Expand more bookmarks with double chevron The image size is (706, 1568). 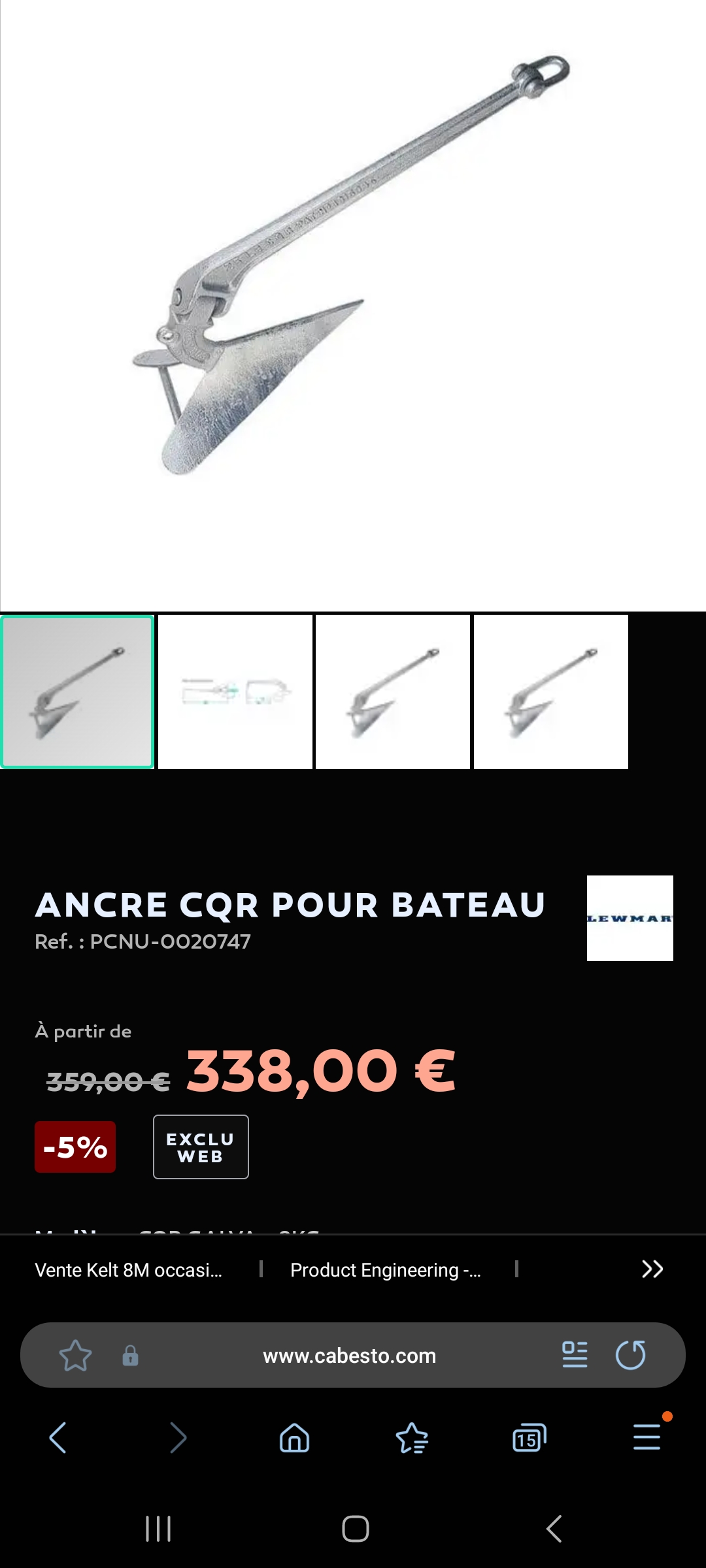(652, 1269)
